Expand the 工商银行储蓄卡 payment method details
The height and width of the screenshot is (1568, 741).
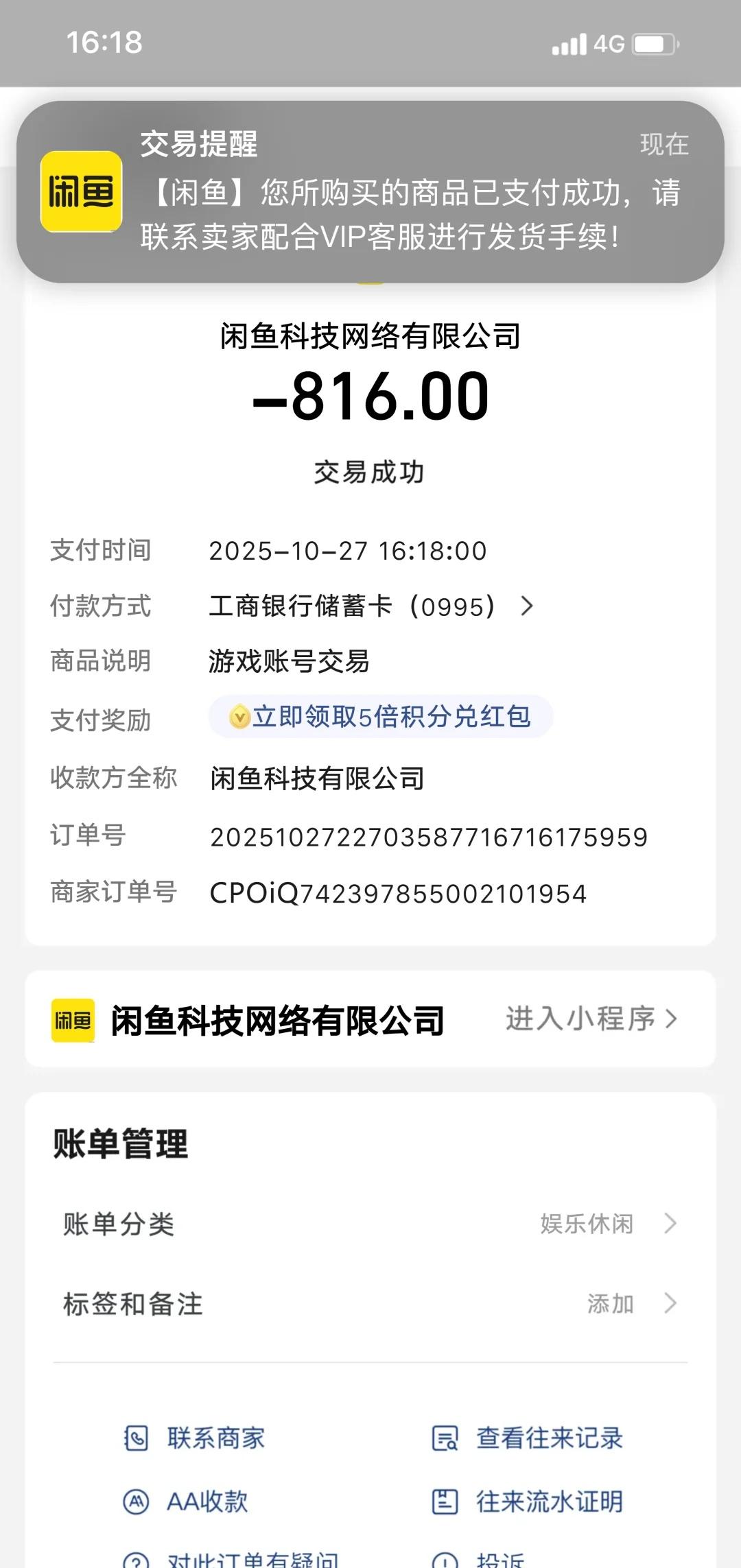[x=527, y=606]
